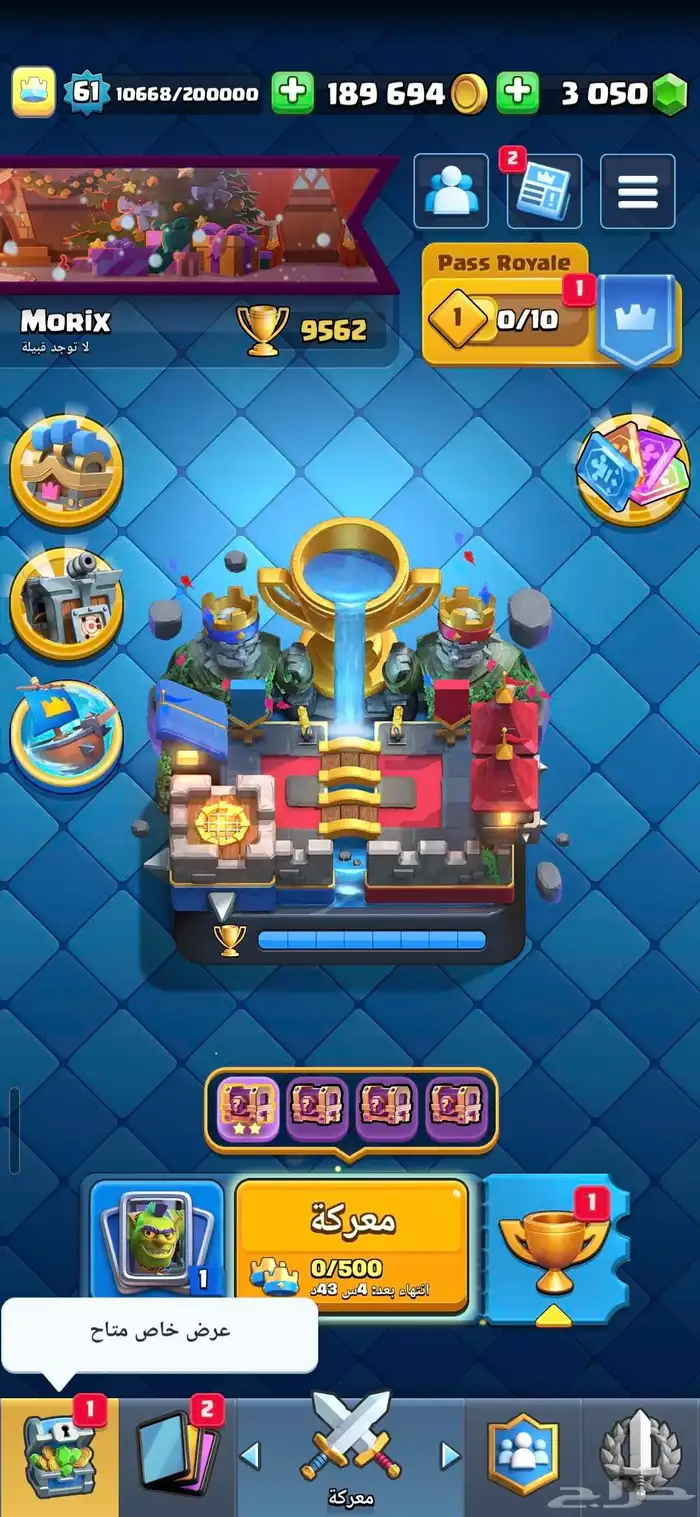The height and width of the screenshot is (1517, 700).
Task: Open the friends list icon
Action: [451, 191]
